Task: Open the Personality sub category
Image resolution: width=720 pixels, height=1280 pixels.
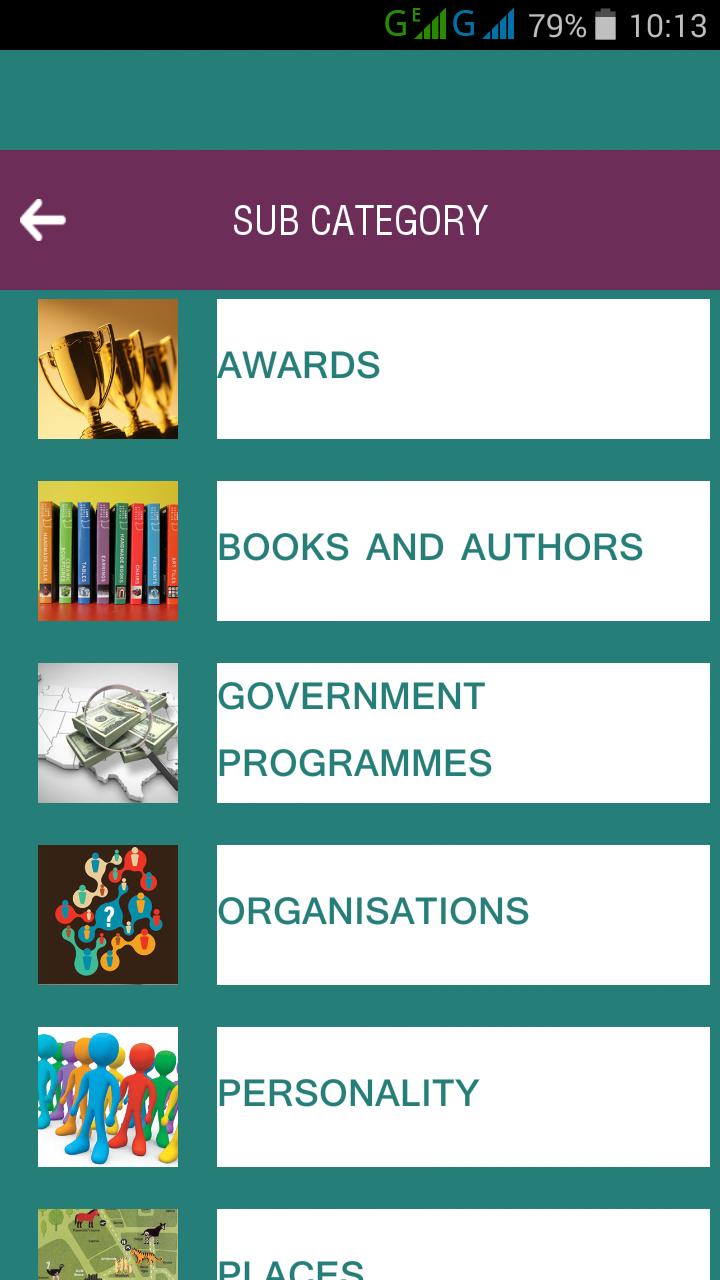Action: 462,1096
